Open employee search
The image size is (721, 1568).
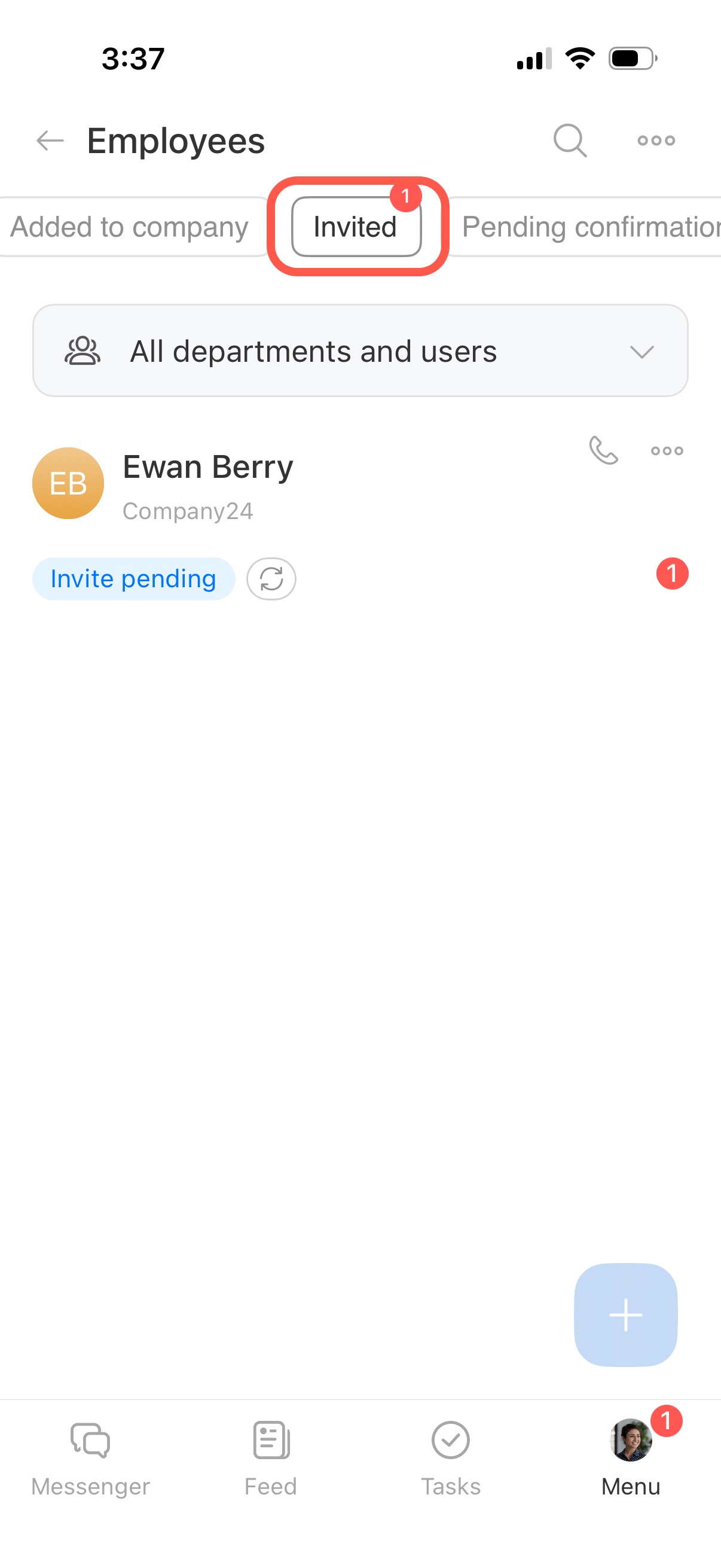[x=570, y=141]
